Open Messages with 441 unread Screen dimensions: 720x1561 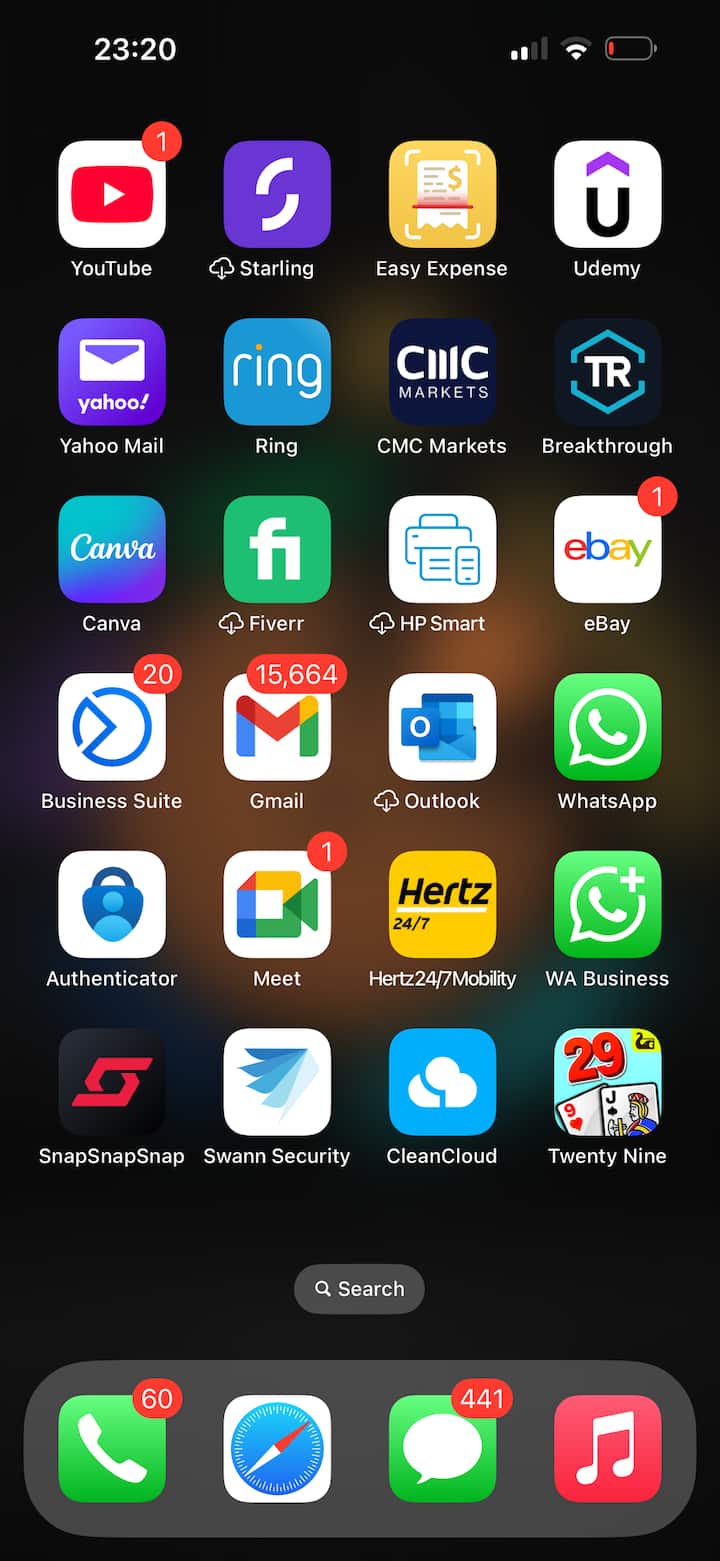point(442,1448)
